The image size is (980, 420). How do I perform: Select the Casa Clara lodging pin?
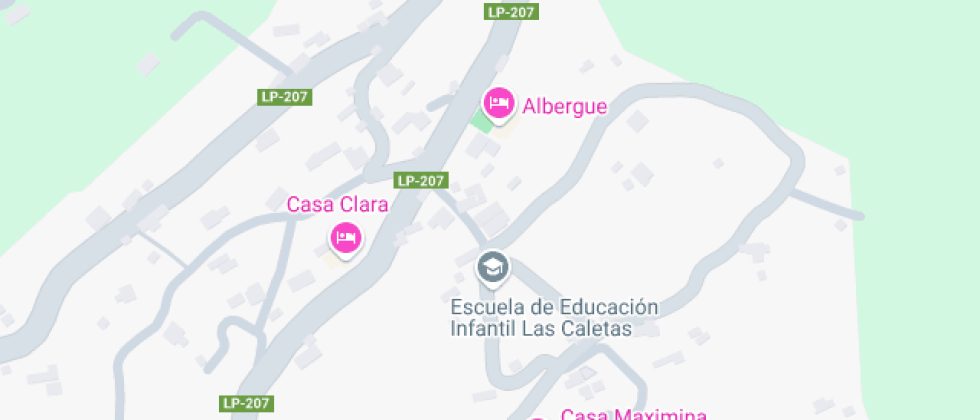tap(346, 238)
